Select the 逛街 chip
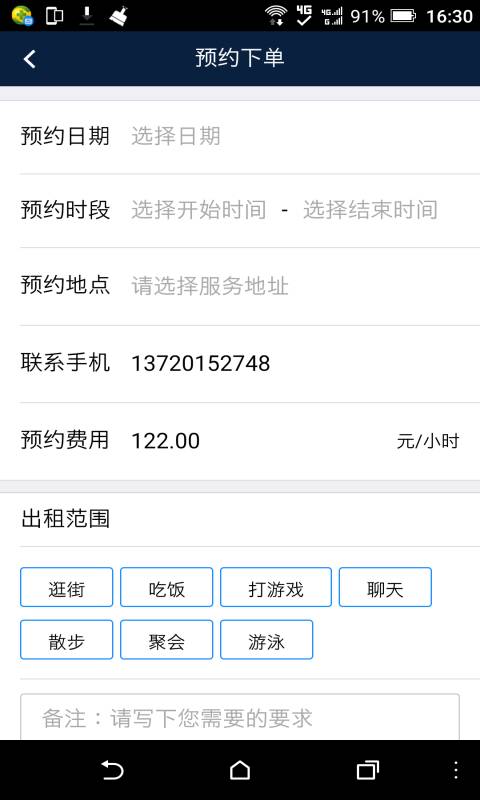Image resolution: width=480 pixels, height=800 pixels. pyautogui.click(x=66, y=587)
